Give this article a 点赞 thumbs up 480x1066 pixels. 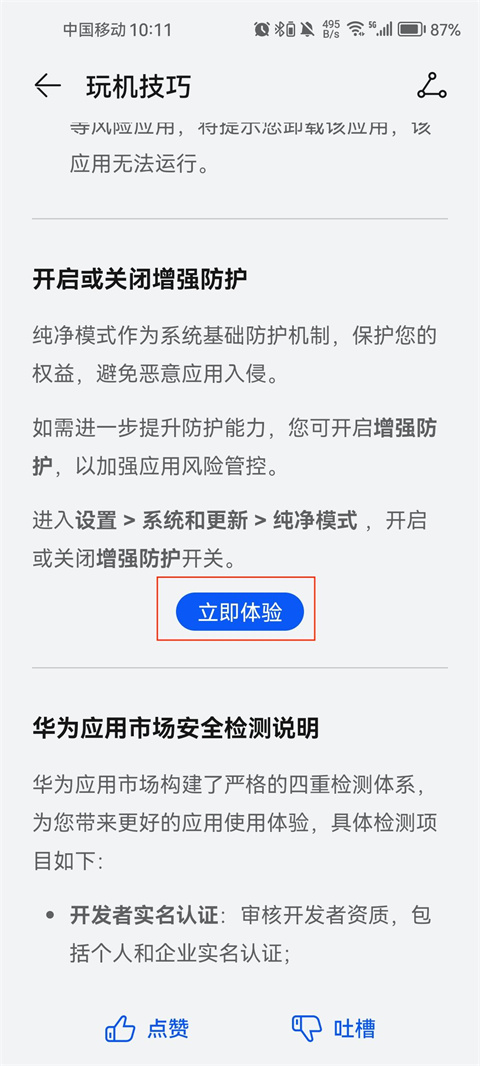147,1028
